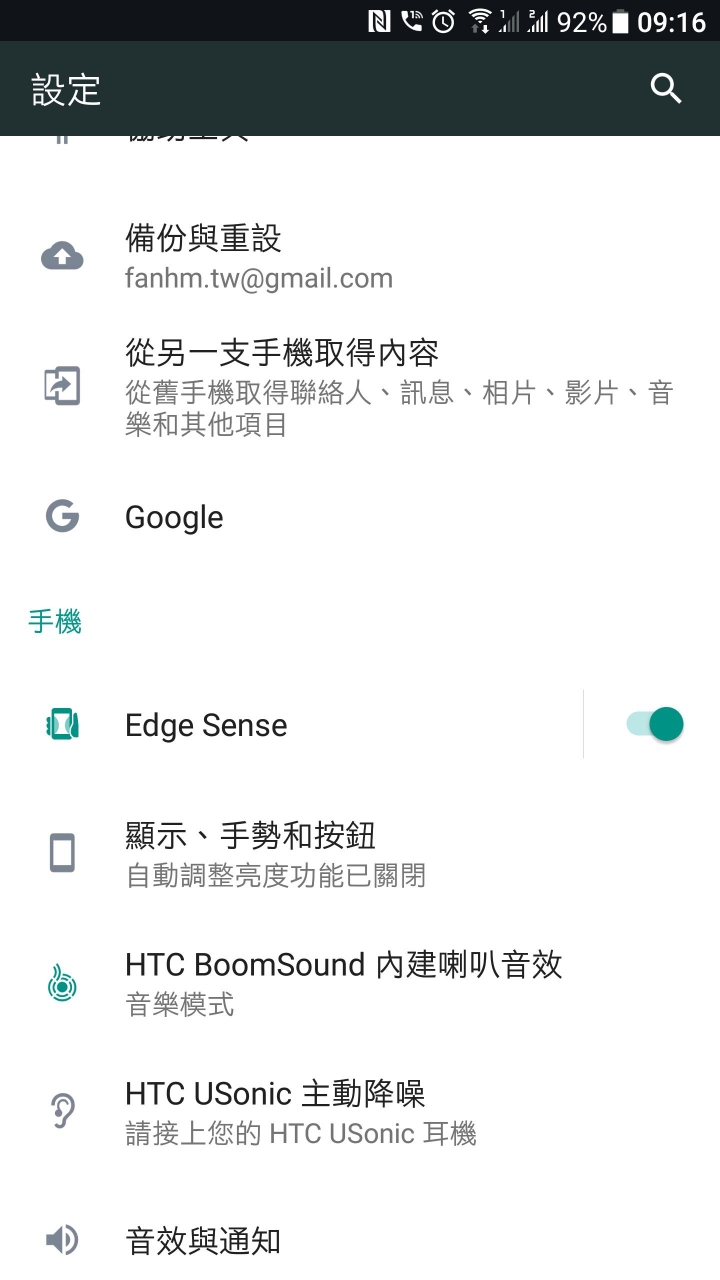Open 備份與重設 settings

(x=360, y=258)
